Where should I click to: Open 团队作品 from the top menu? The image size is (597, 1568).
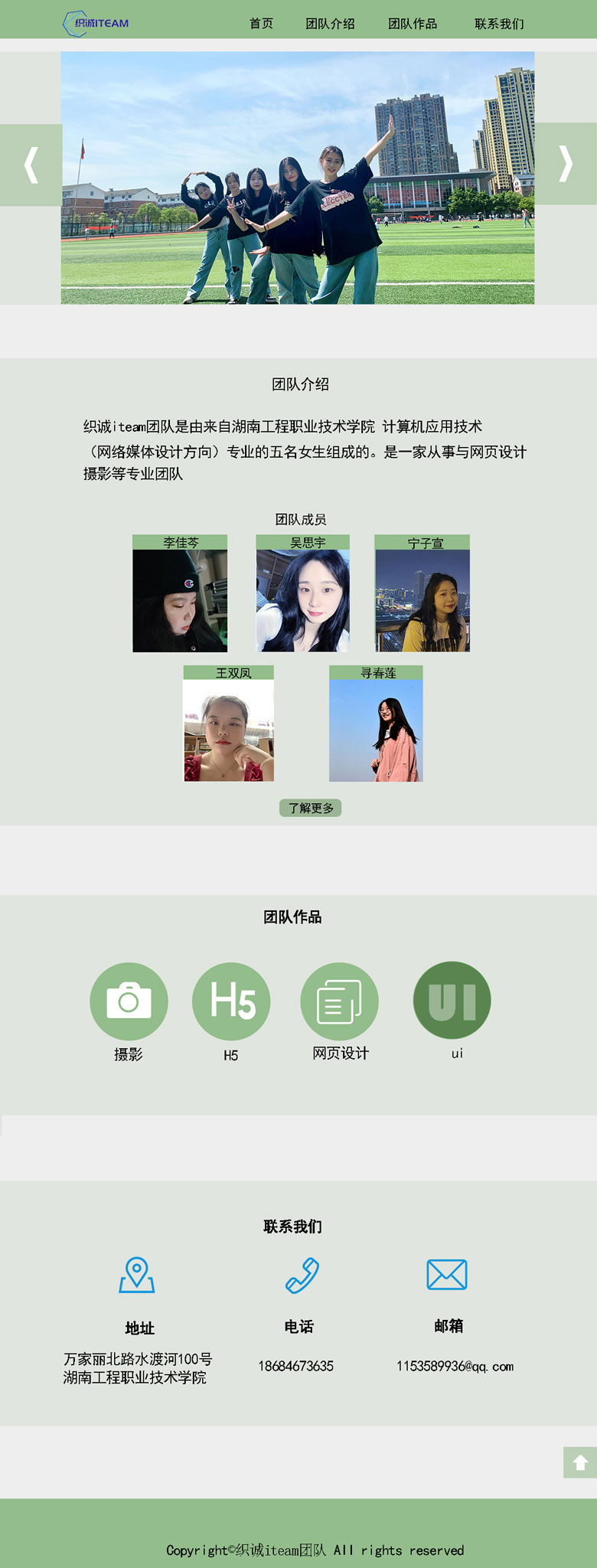413,24
